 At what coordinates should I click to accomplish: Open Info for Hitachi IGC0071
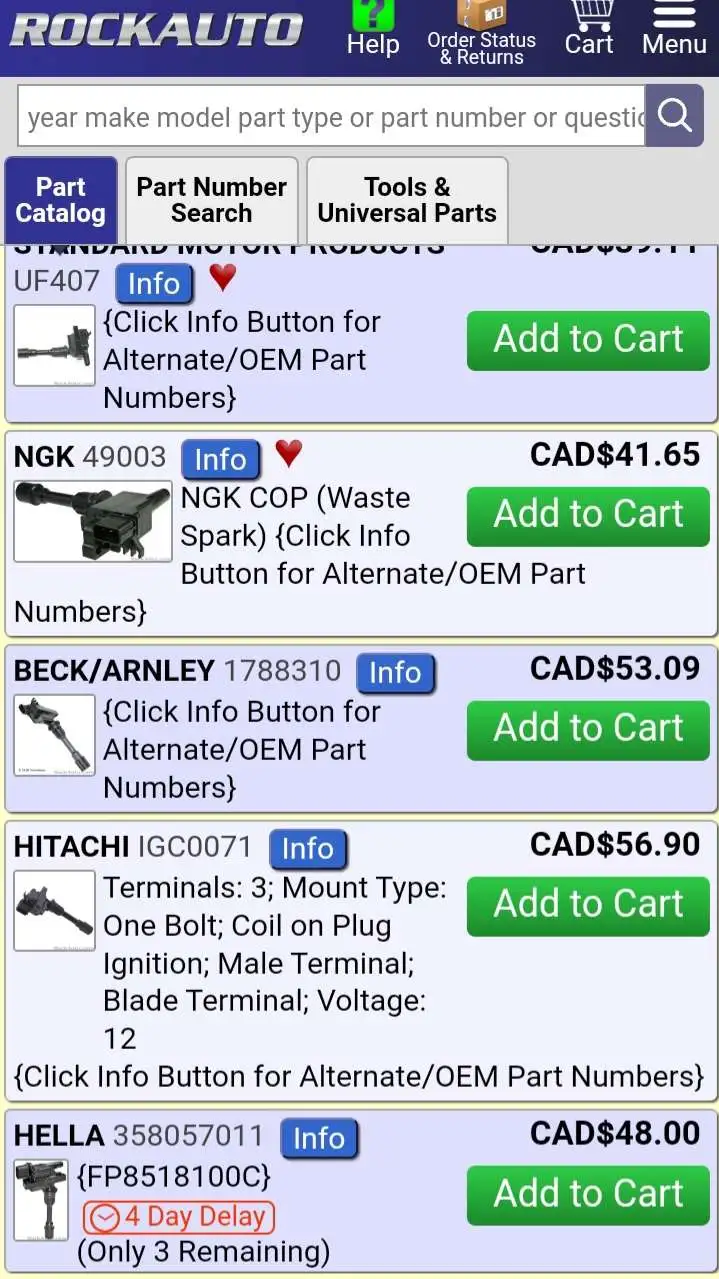(x=308, y=849)
